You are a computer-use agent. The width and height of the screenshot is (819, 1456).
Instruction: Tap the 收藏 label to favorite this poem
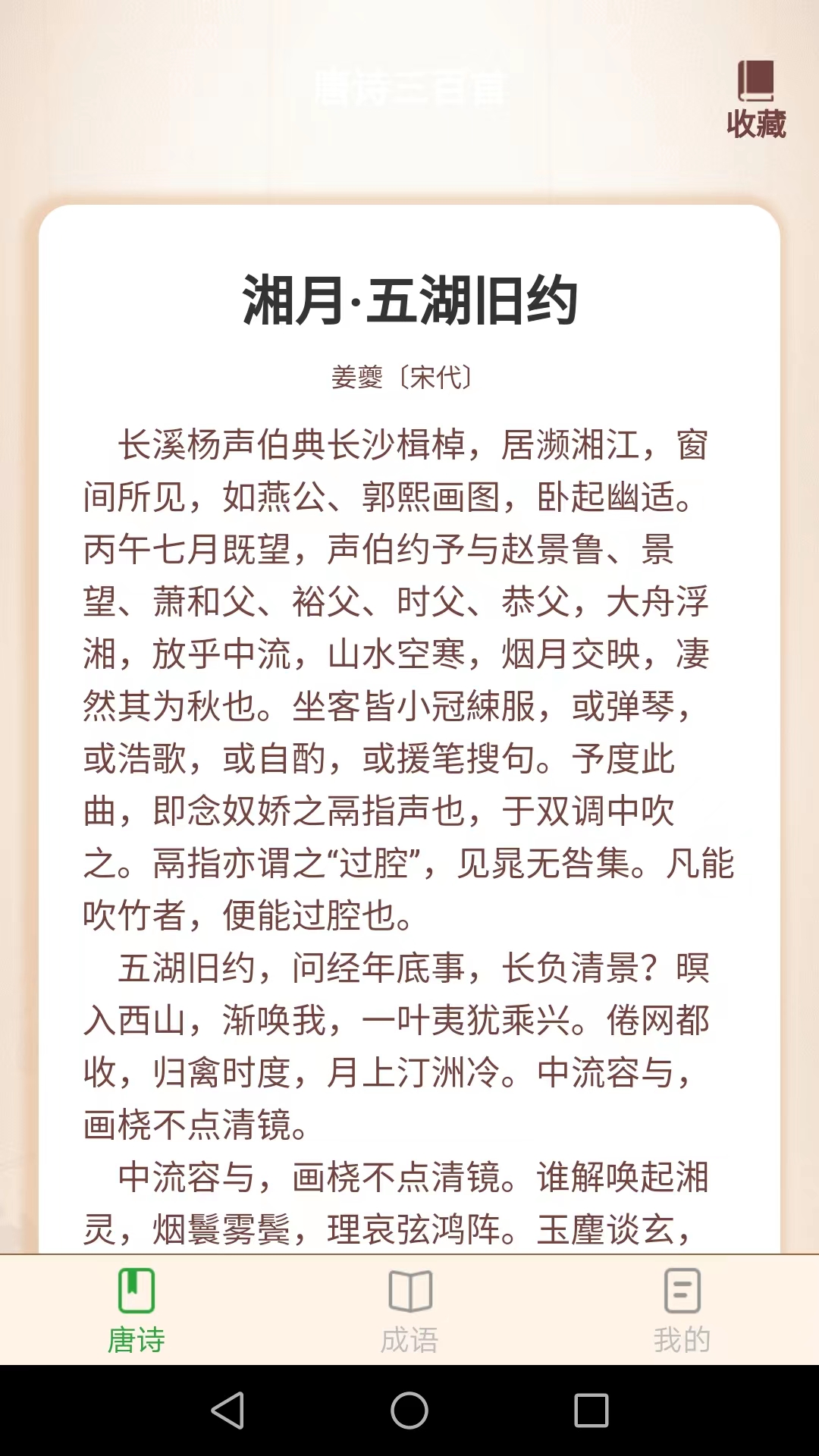[x=755, y=121]
